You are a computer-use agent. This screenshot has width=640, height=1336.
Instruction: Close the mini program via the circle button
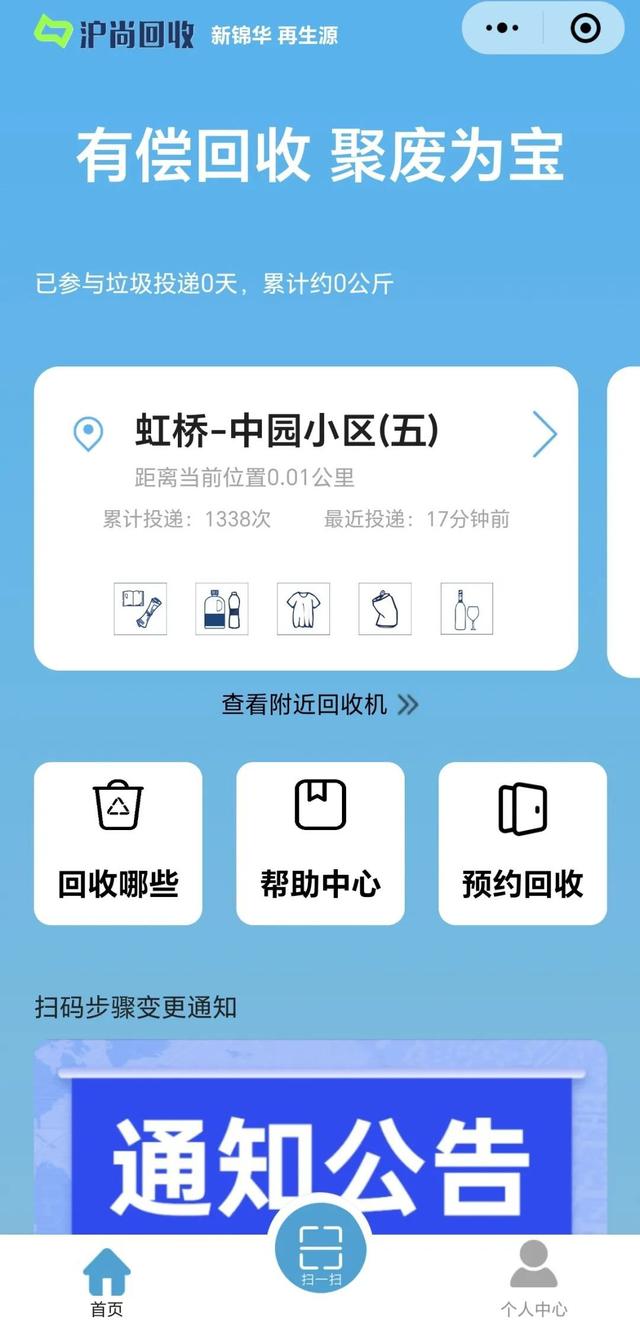coord(585,28)
